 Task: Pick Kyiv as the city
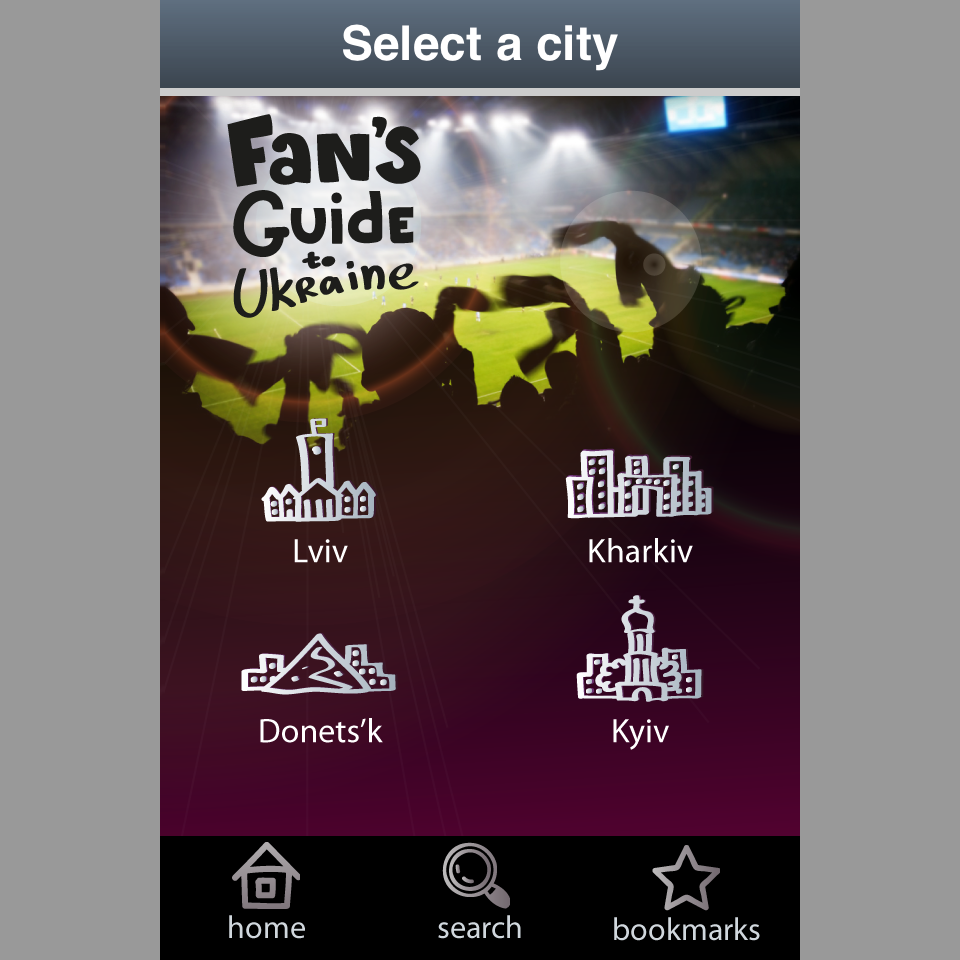click(x=639, y=672)
